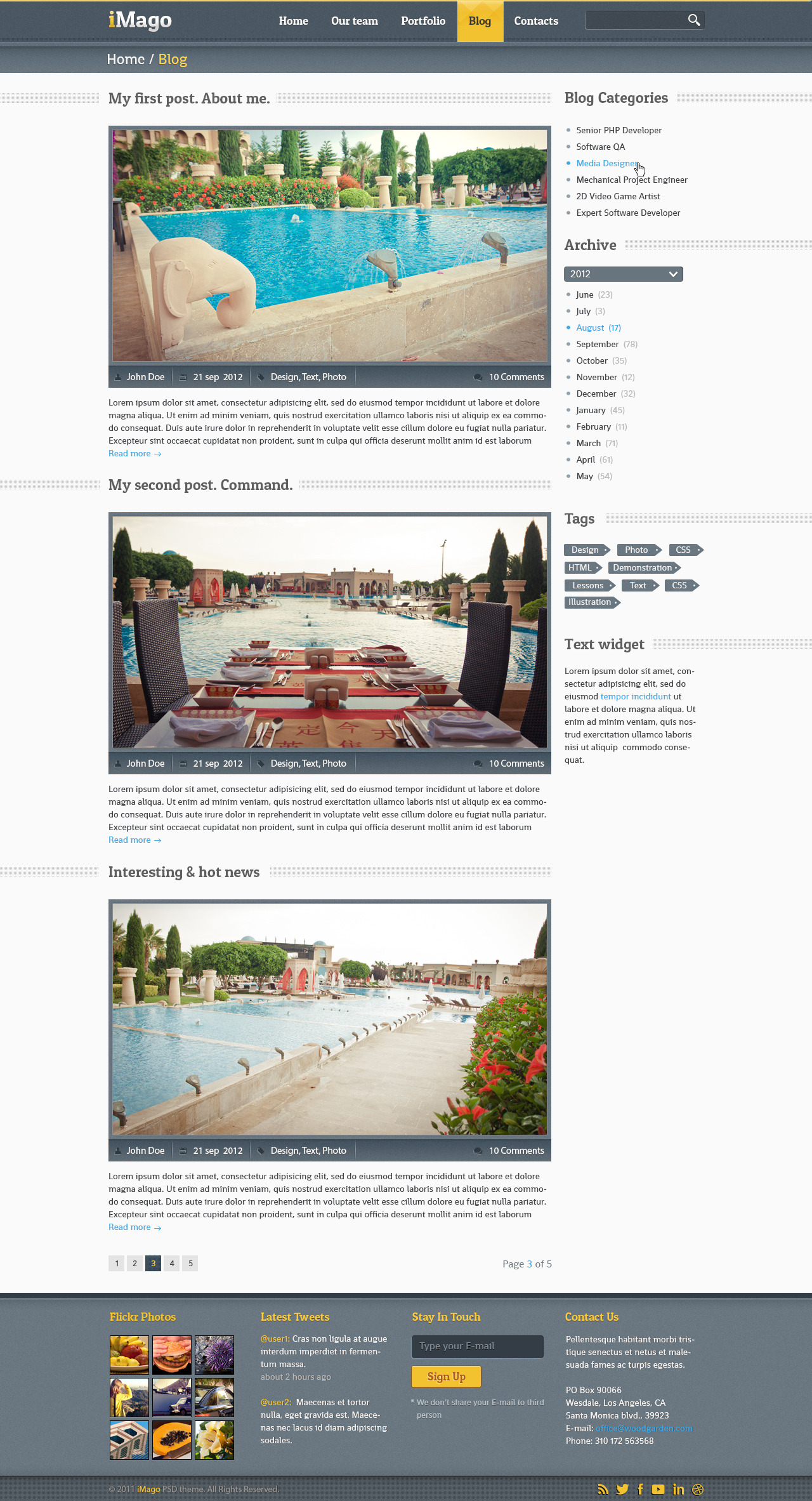Open the Our team page

354,21
